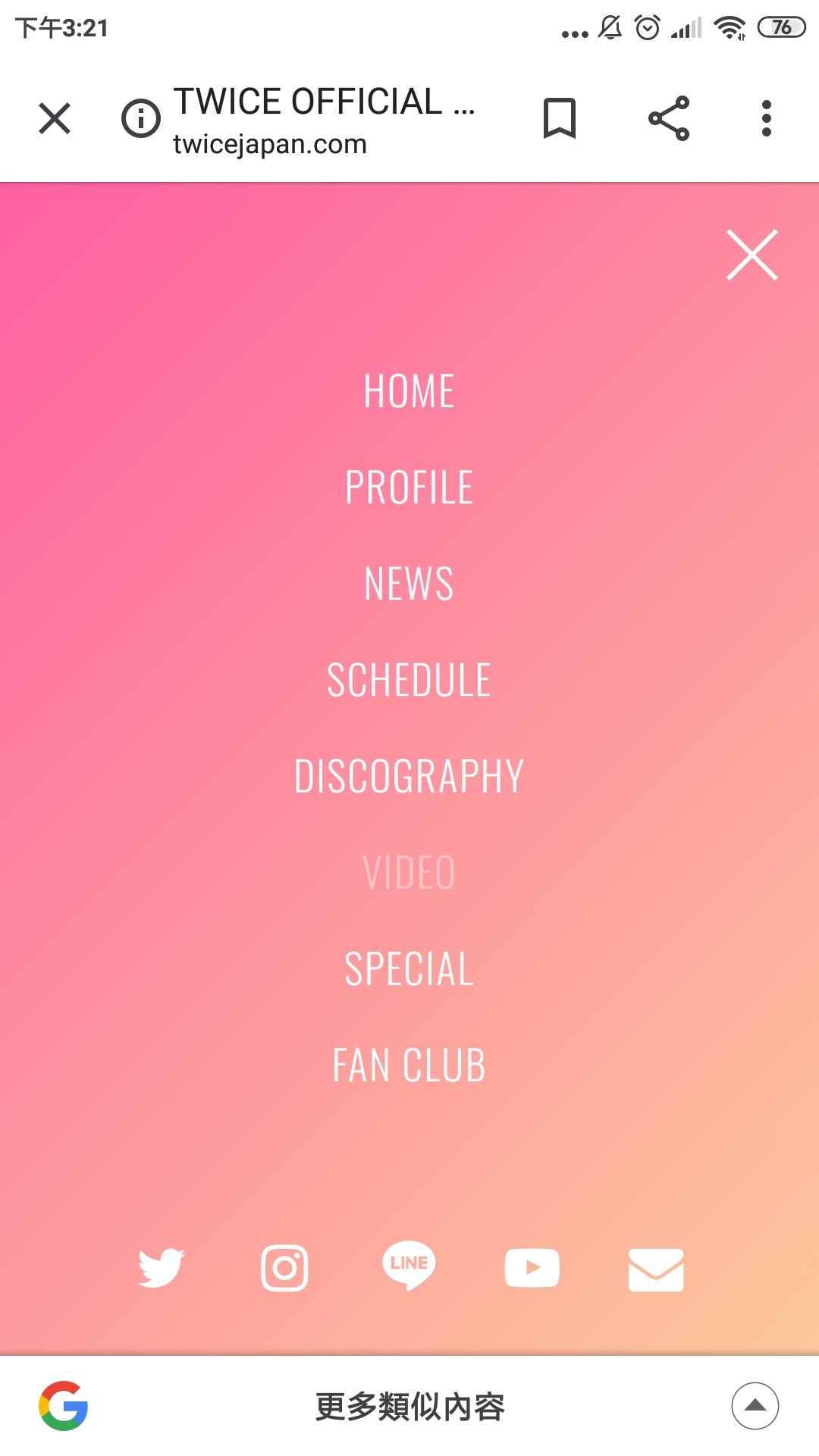
Task: Tap the VIDEO menu item
Action: [x=409, y=873]
